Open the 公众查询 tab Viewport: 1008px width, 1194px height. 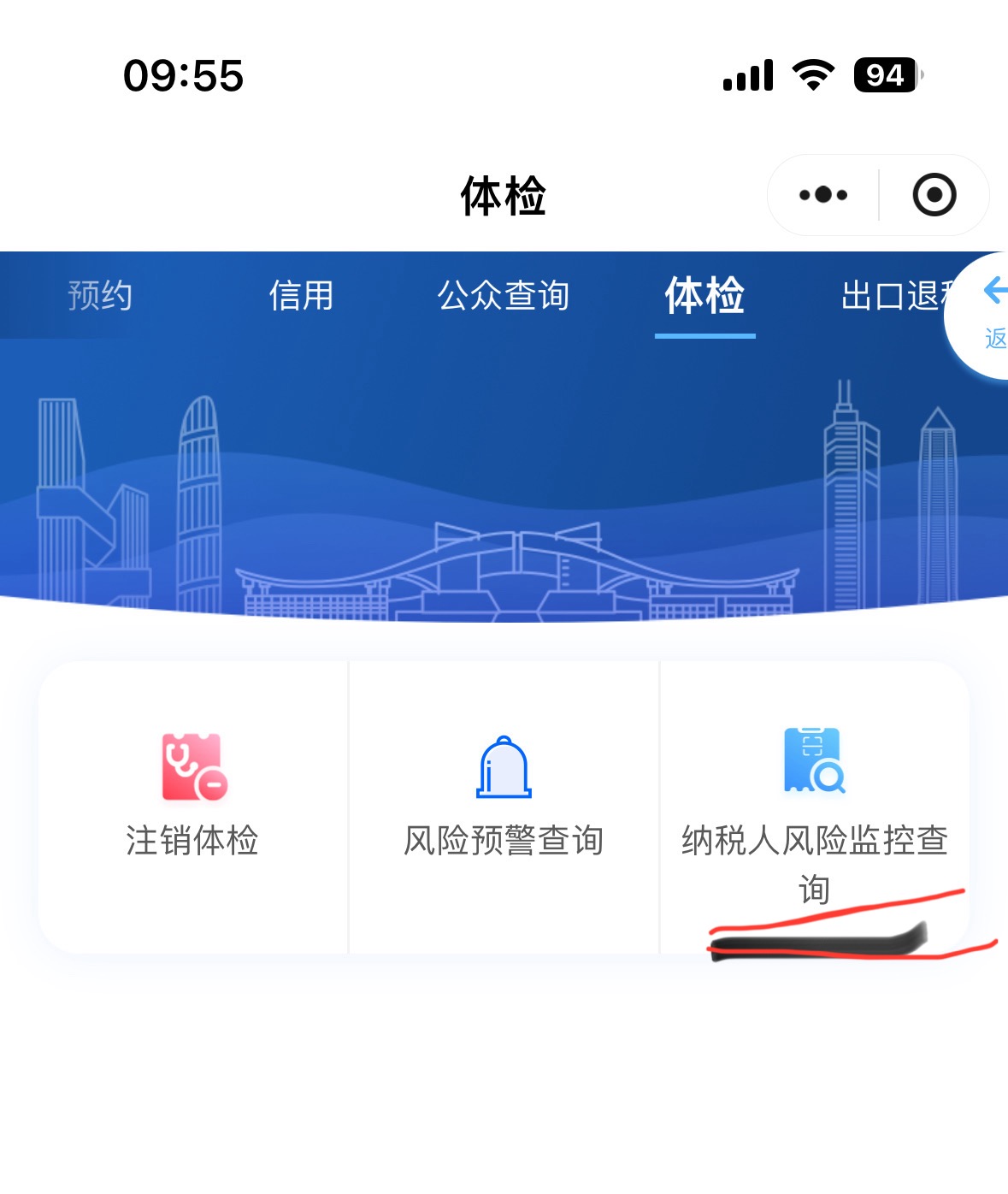(x=503, y=296)
